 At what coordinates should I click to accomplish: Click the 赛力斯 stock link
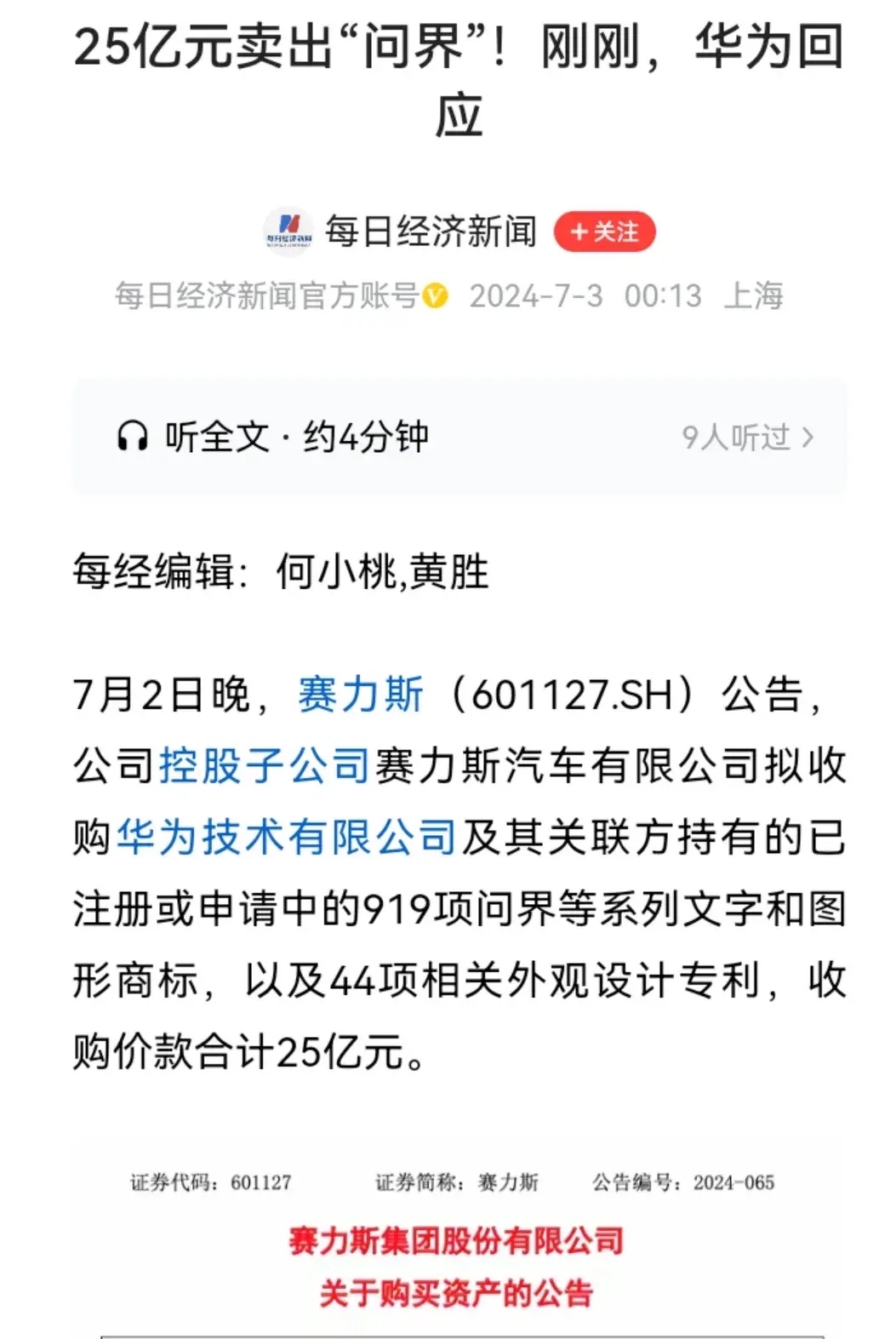point(359,698)
